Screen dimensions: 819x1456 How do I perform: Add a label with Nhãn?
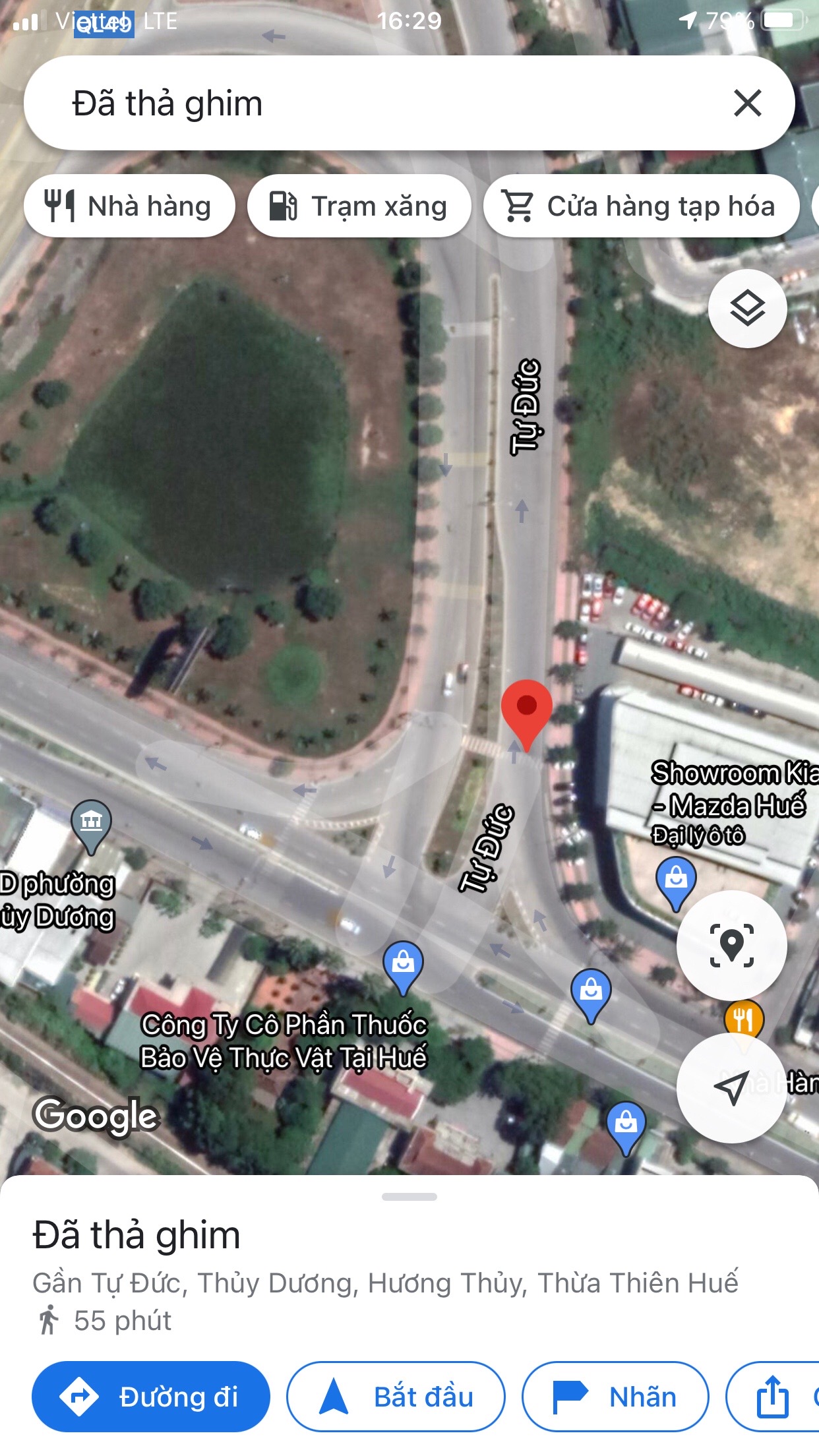click(x=615, y=1397)
